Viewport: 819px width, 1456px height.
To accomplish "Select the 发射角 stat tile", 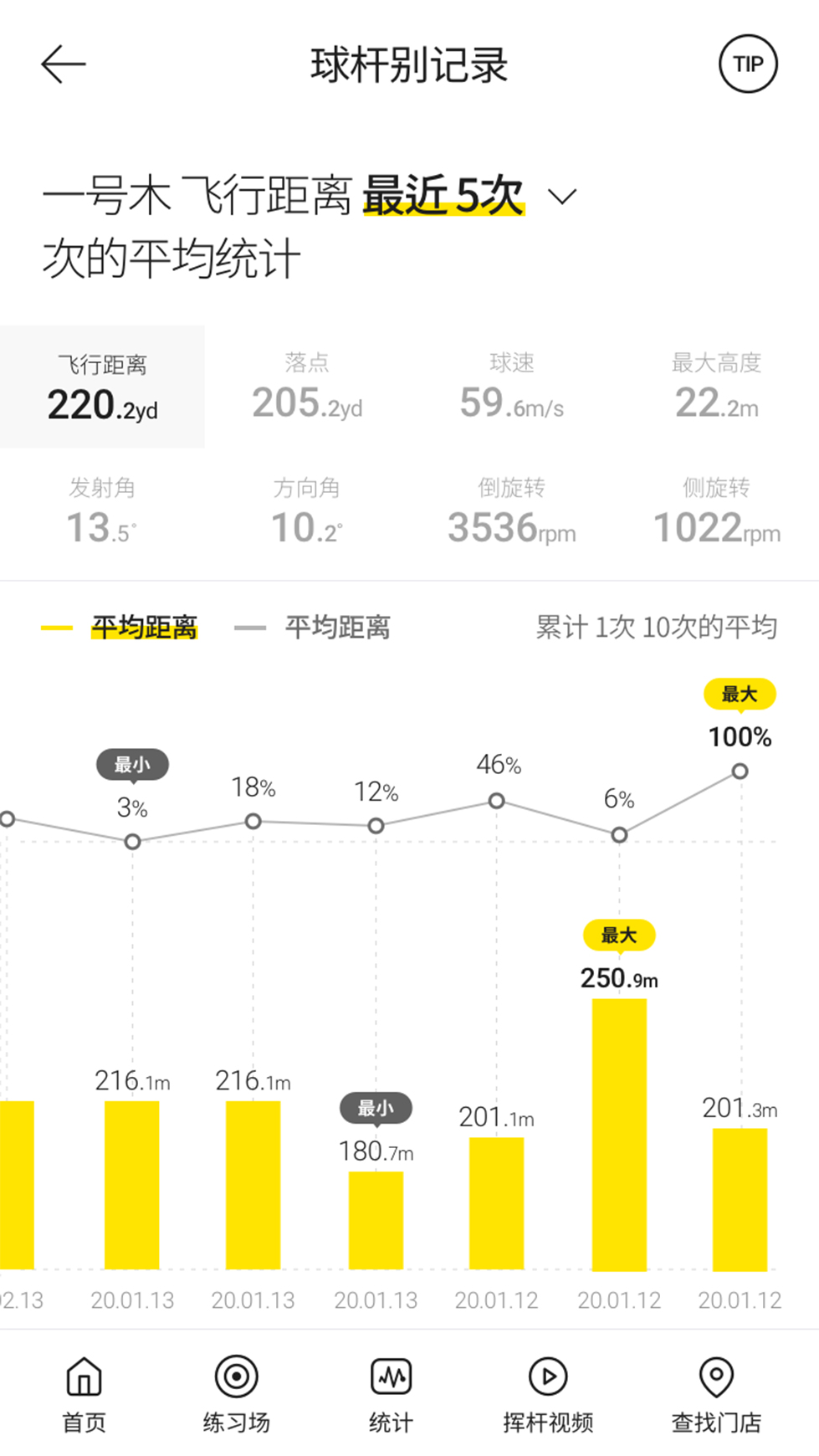I will pos(102,510).
